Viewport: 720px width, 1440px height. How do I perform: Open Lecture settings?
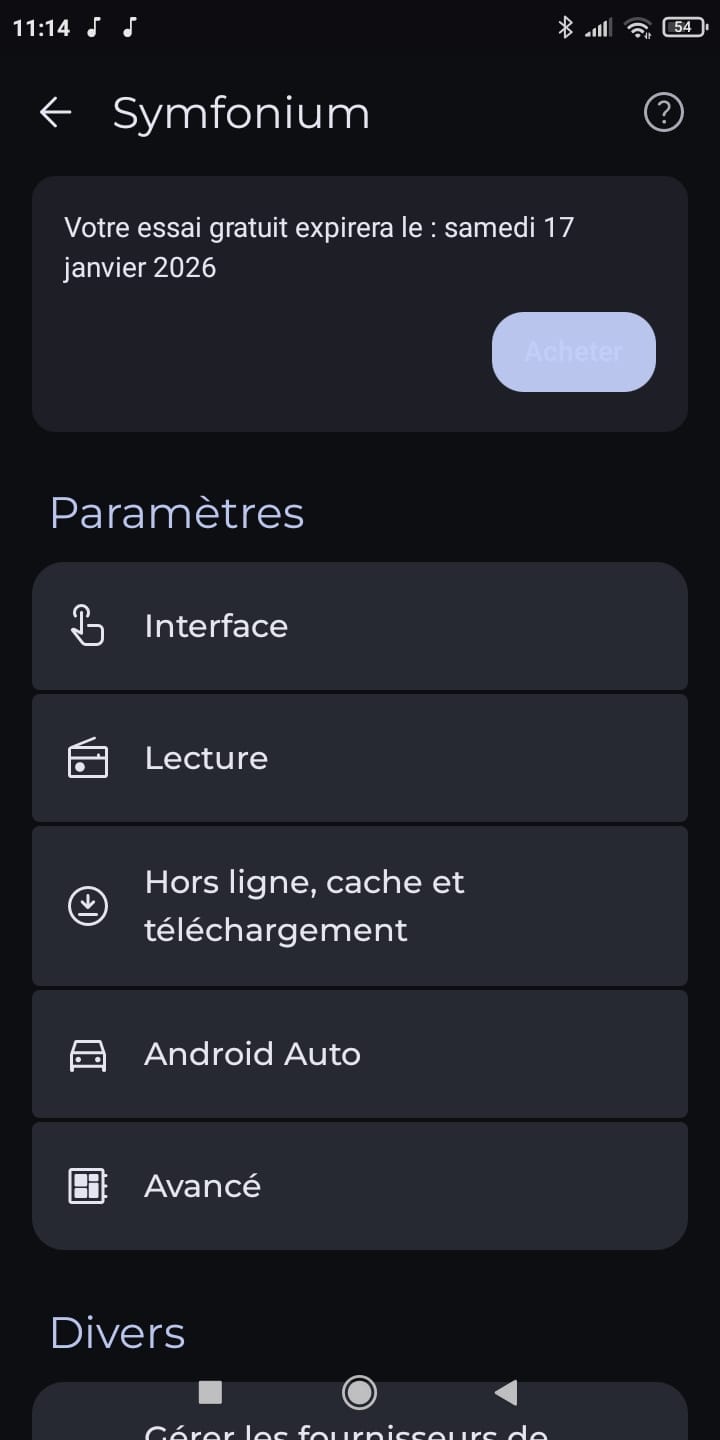(360, 758)
